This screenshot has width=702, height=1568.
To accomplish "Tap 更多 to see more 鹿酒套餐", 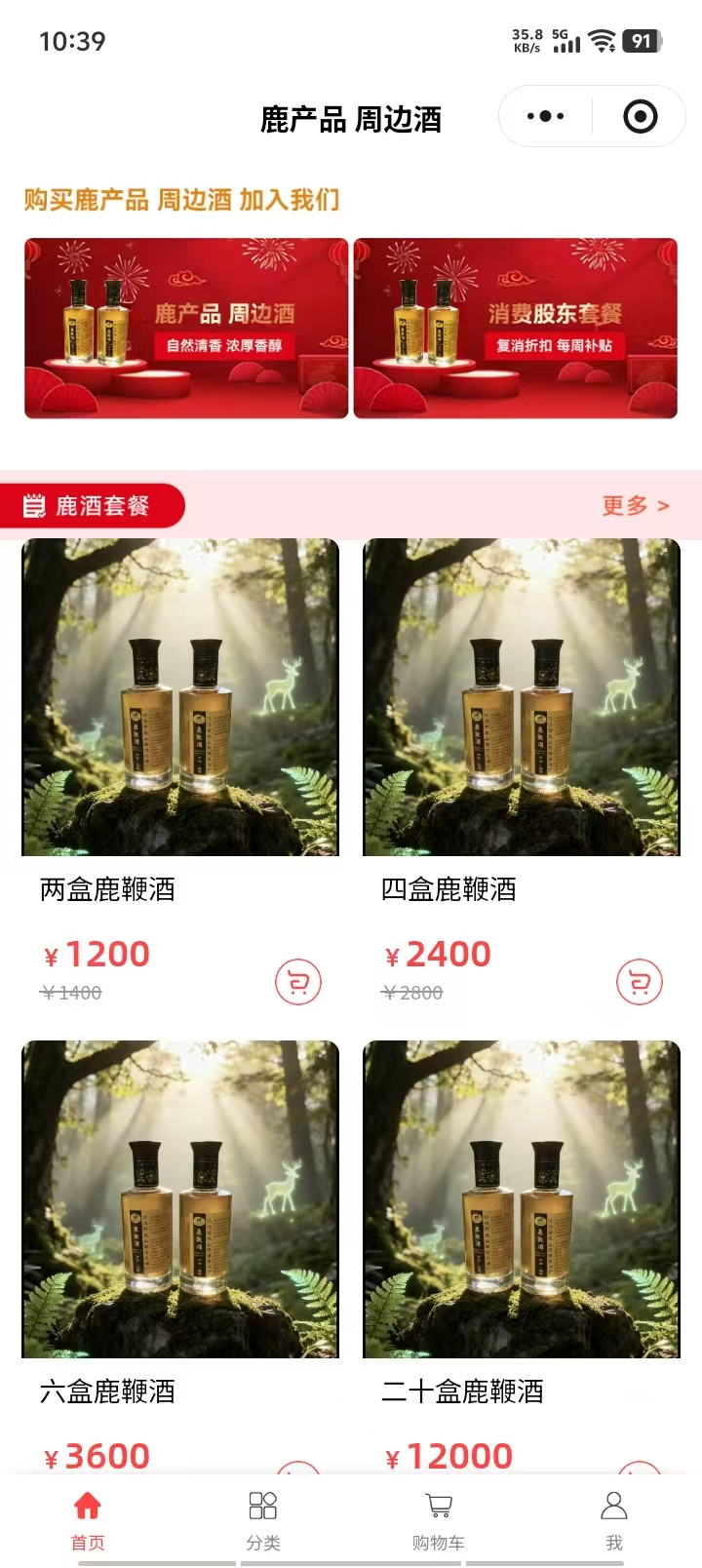I will click(x=635, y=505).
